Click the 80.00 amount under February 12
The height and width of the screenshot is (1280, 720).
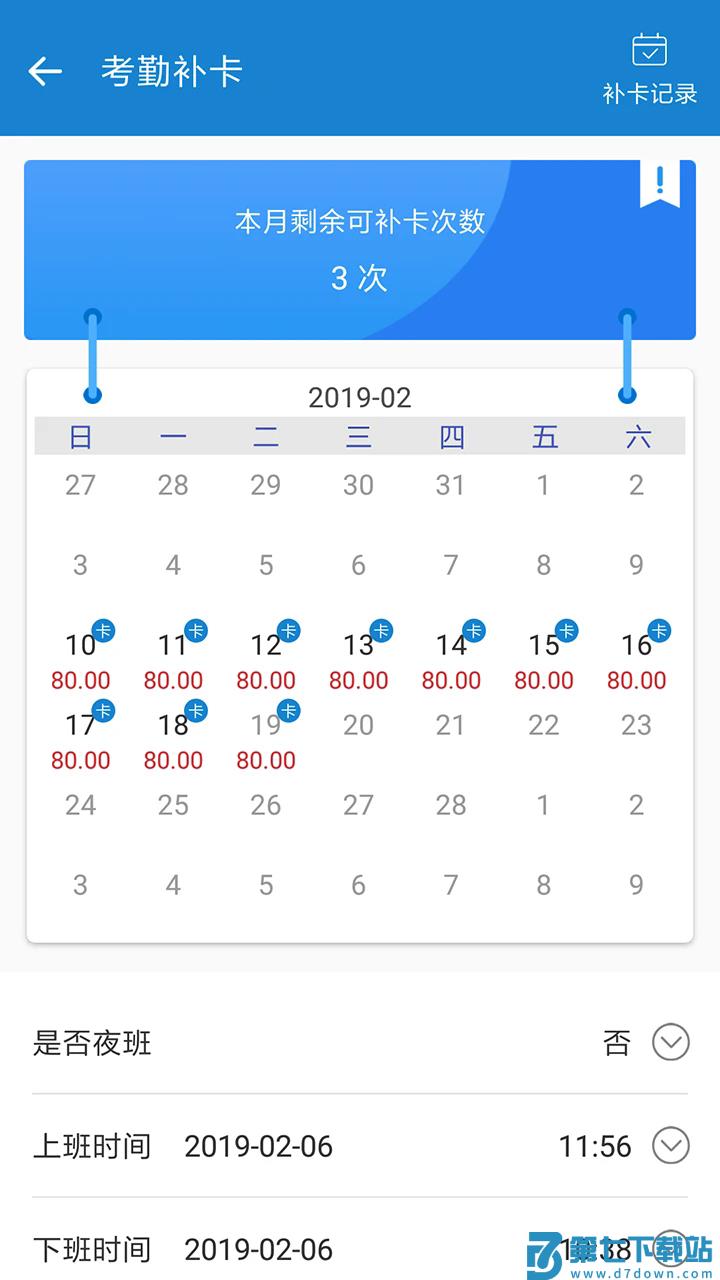(x=266, y=680)
